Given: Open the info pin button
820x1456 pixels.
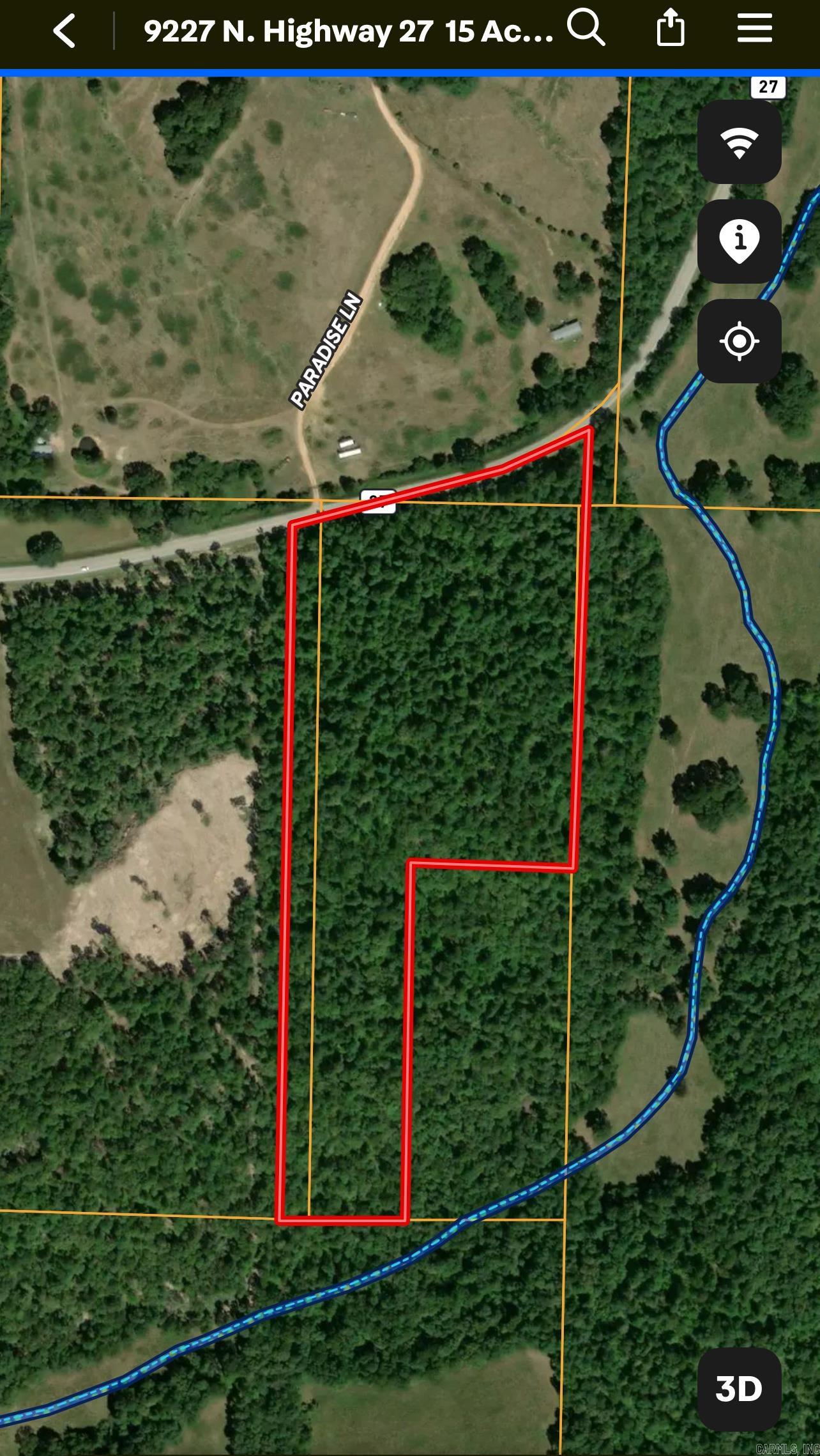Looking at the screenshot, I should [x=739, y=241].
